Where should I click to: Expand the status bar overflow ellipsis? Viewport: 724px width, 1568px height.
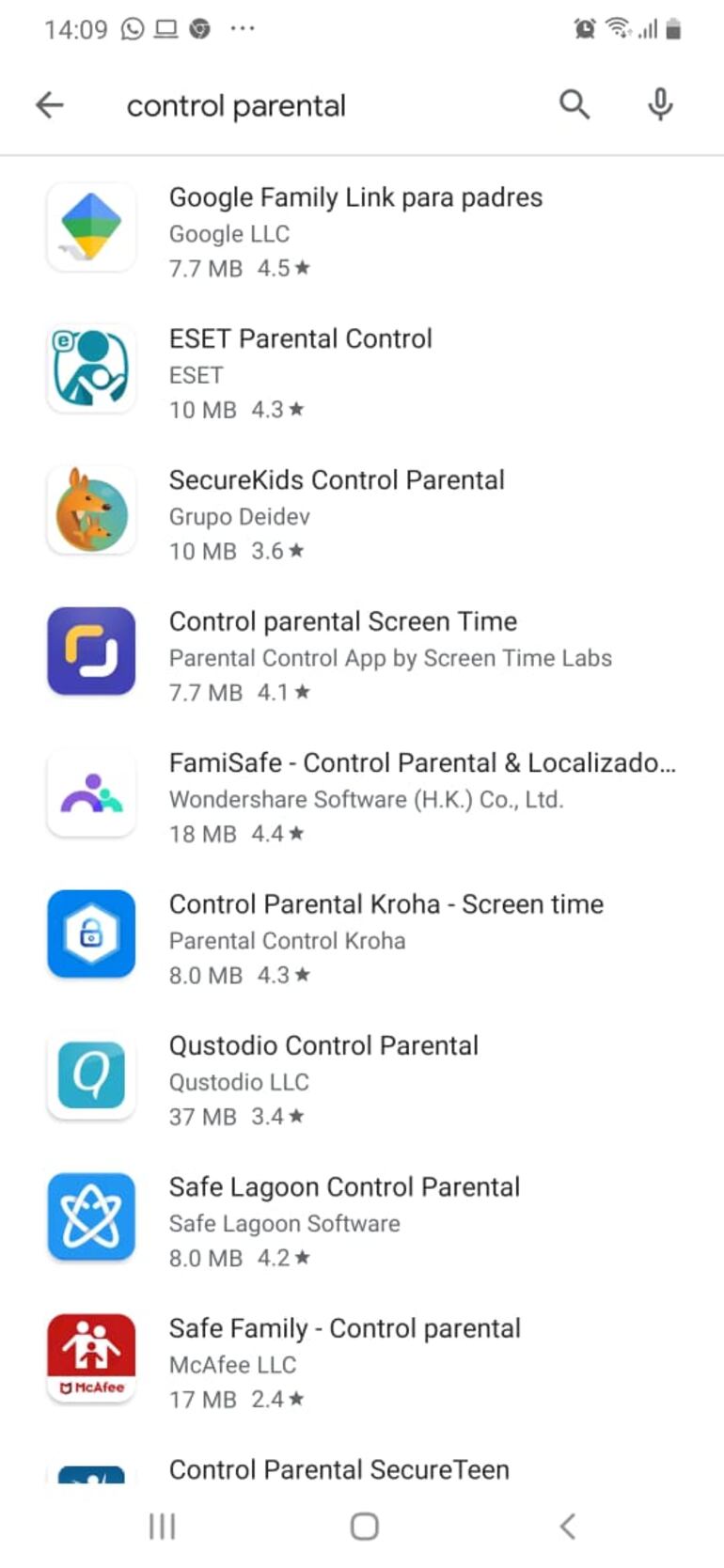tap(242, 29)
